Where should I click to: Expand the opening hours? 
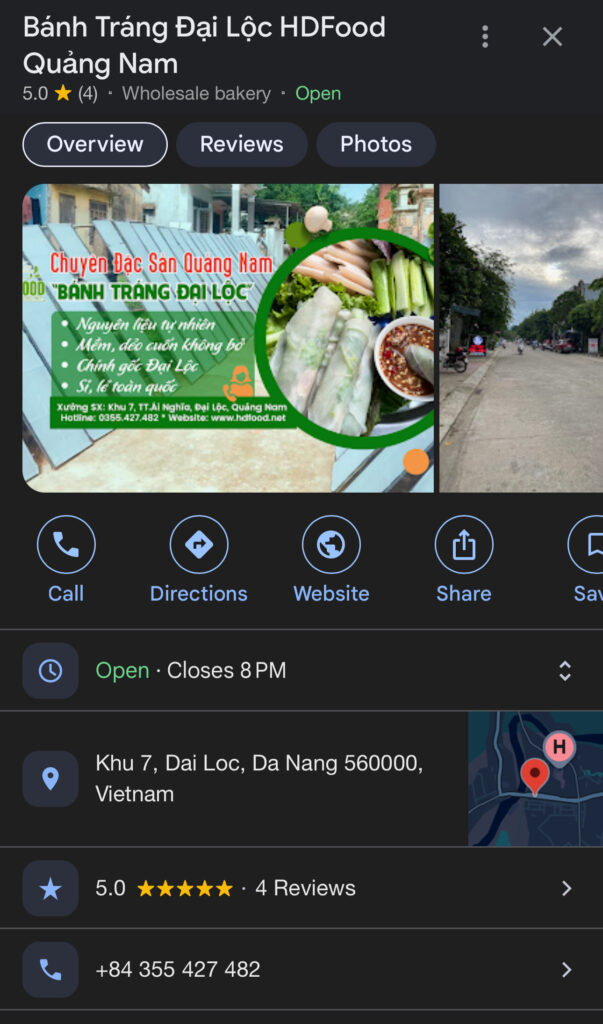coord(565,671)
